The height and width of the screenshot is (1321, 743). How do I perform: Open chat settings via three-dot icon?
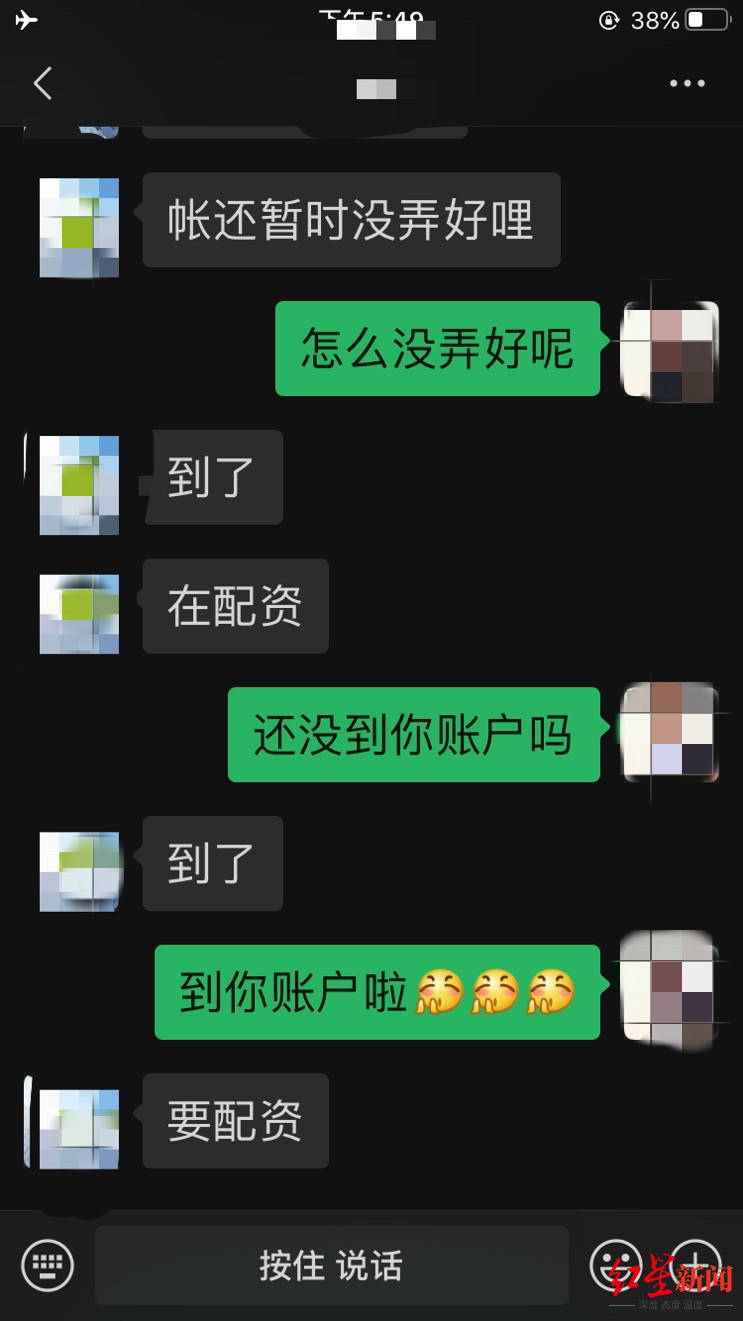[x=686, y=84]
